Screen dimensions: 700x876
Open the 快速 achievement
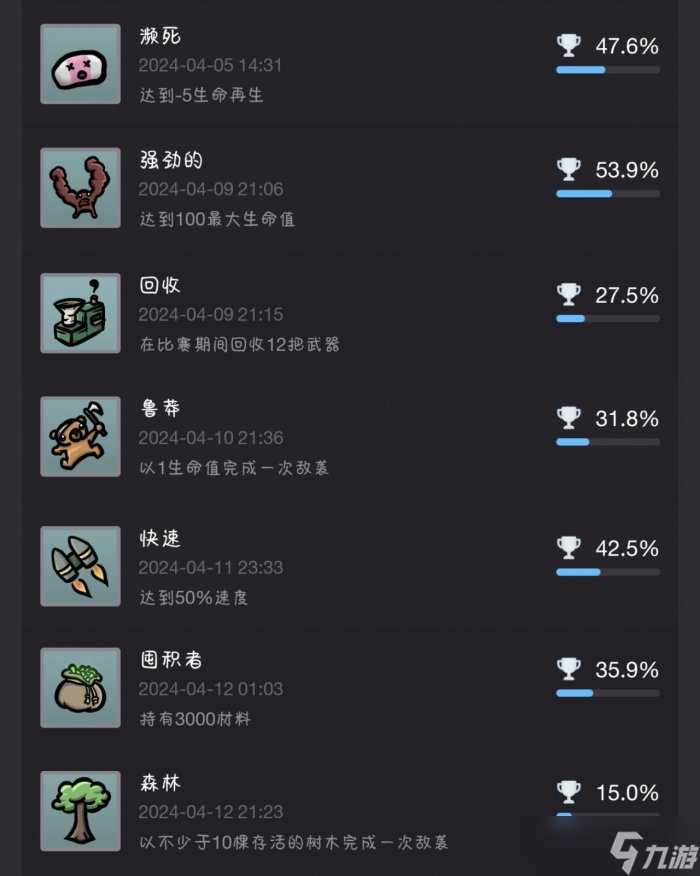coord(350,566)
